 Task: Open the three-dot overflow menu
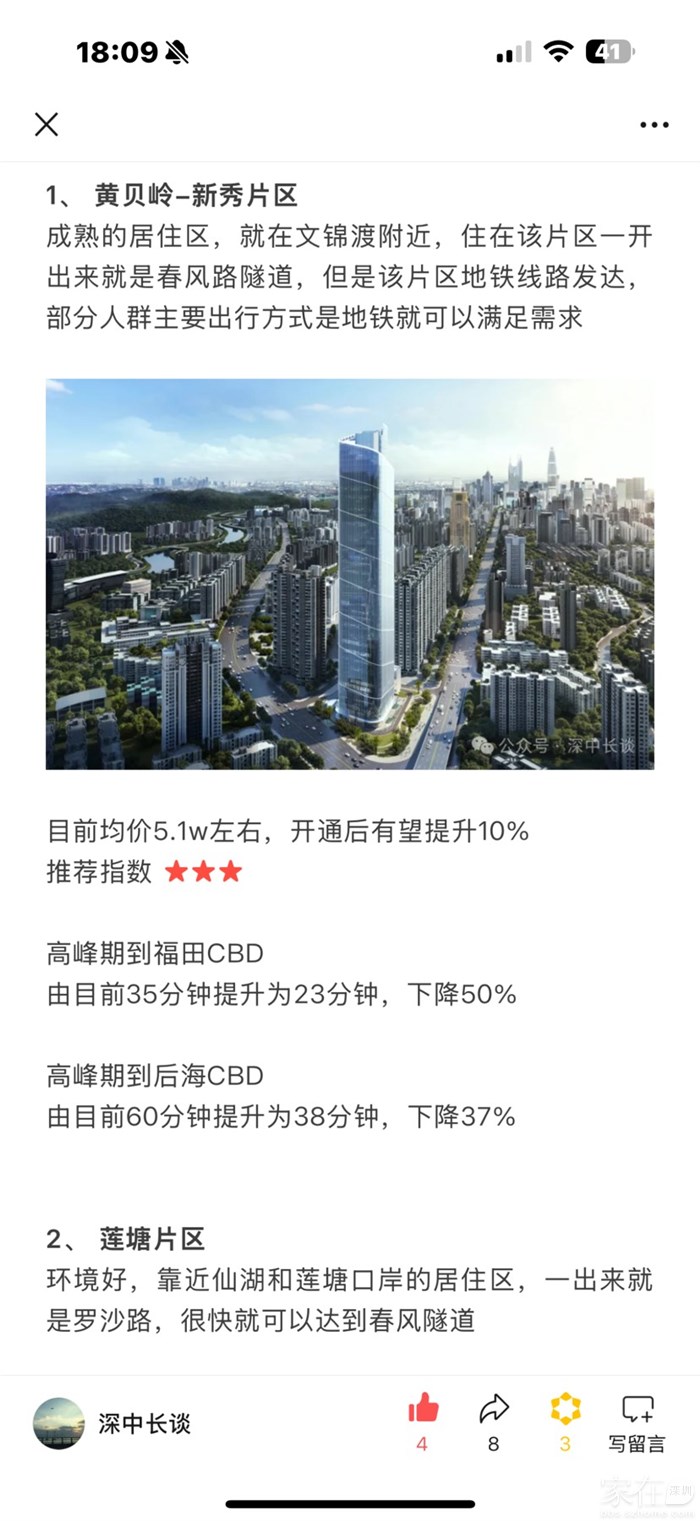[654, 125]
